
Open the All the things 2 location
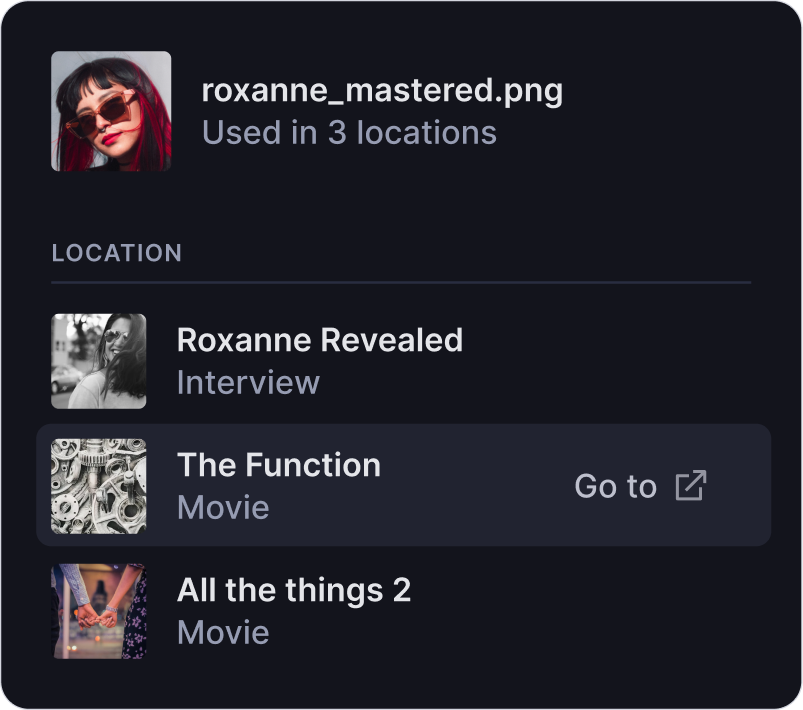tap(293, 610)
